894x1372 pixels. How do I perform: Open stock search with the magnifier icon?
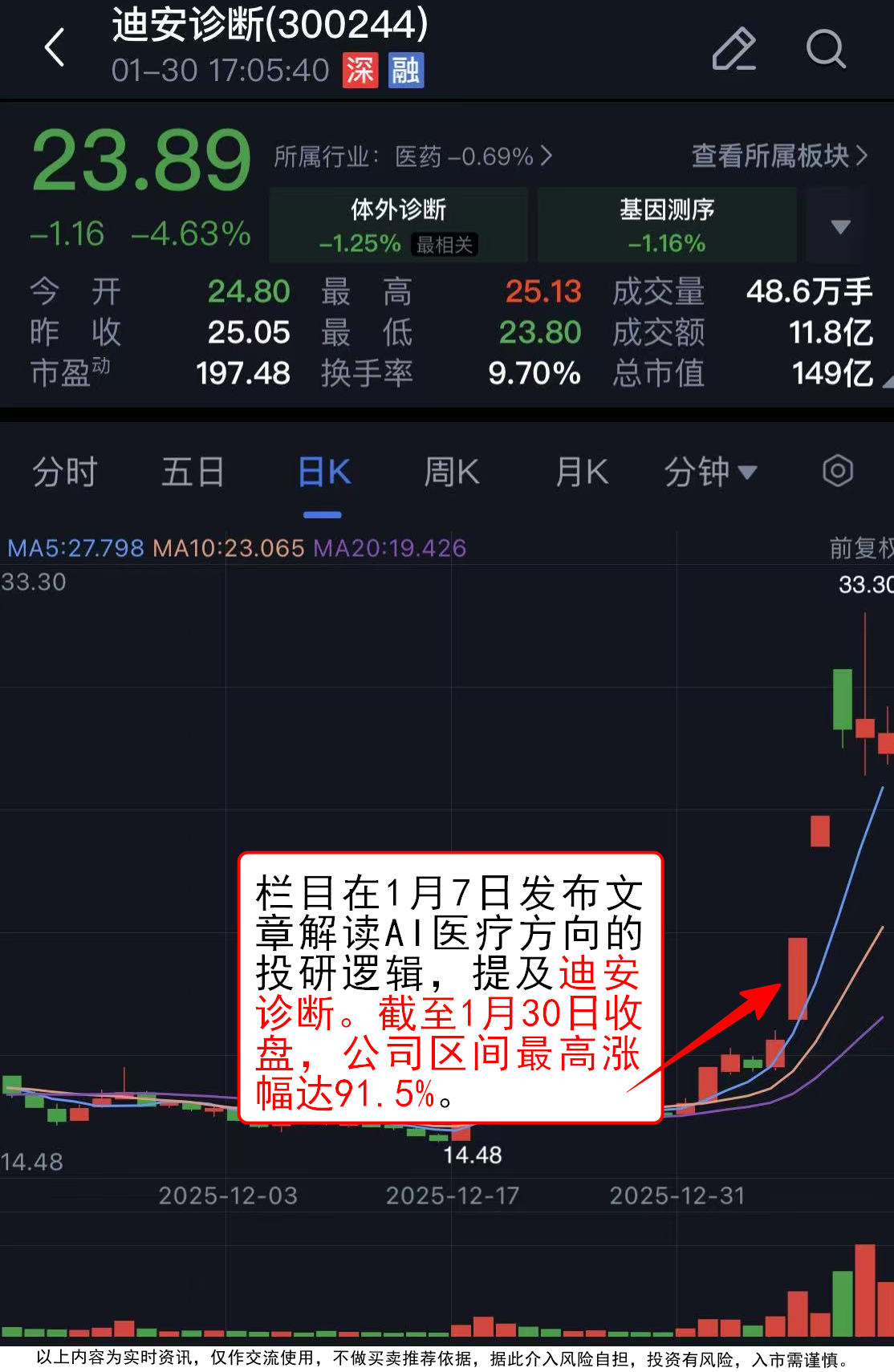[825, 50]
